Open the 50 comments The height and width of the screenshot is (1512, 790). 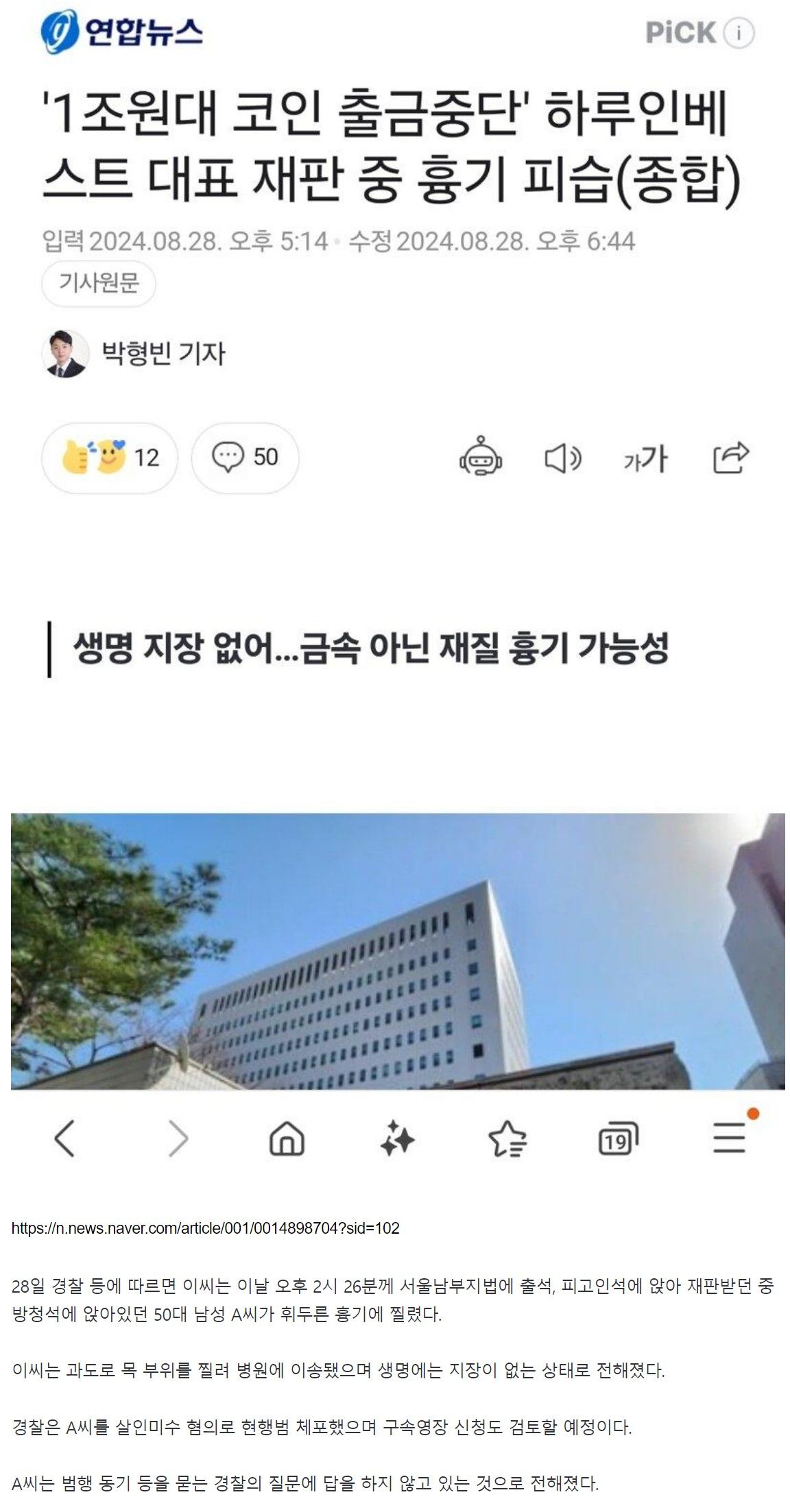tap(245, 457)
